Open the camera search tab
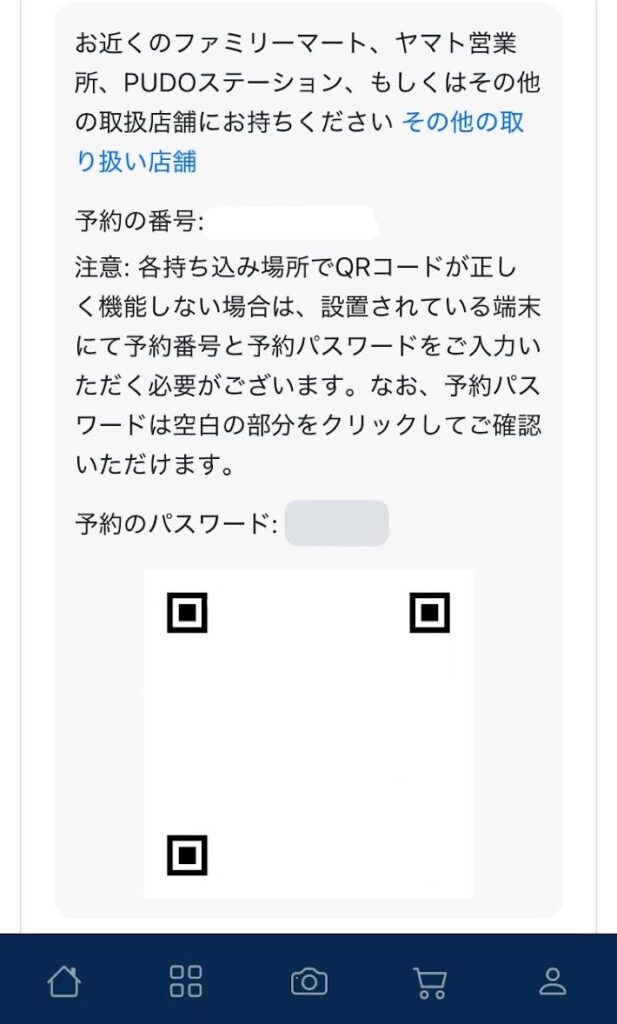 [x=309, y=981]
